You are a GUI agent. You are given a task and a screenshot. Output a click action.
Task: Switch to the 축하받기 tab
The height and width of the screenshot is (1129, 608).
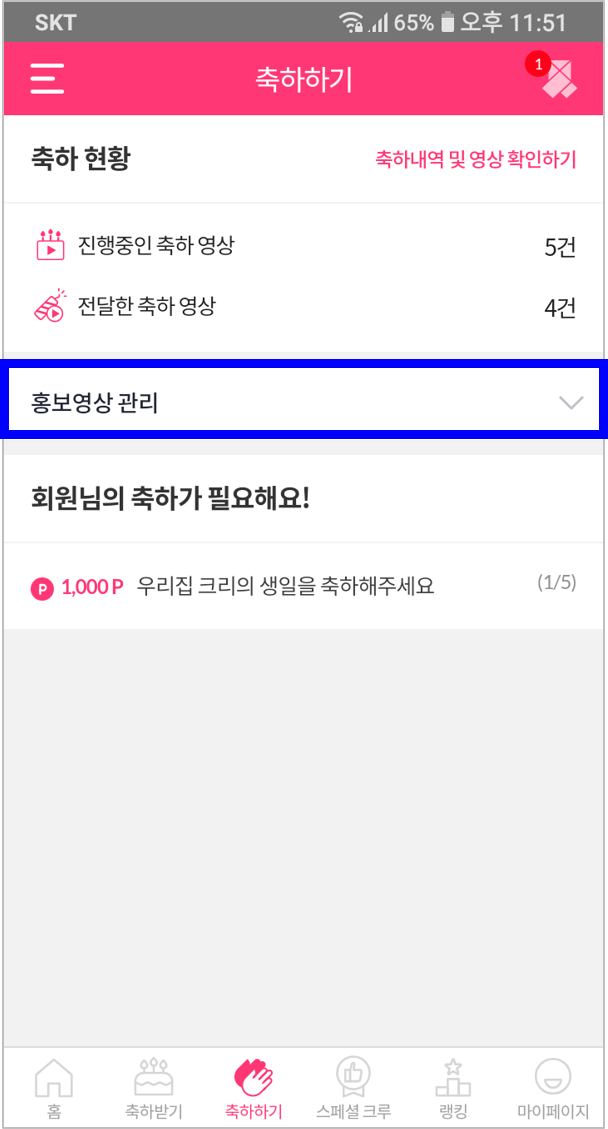point(153,1088)
